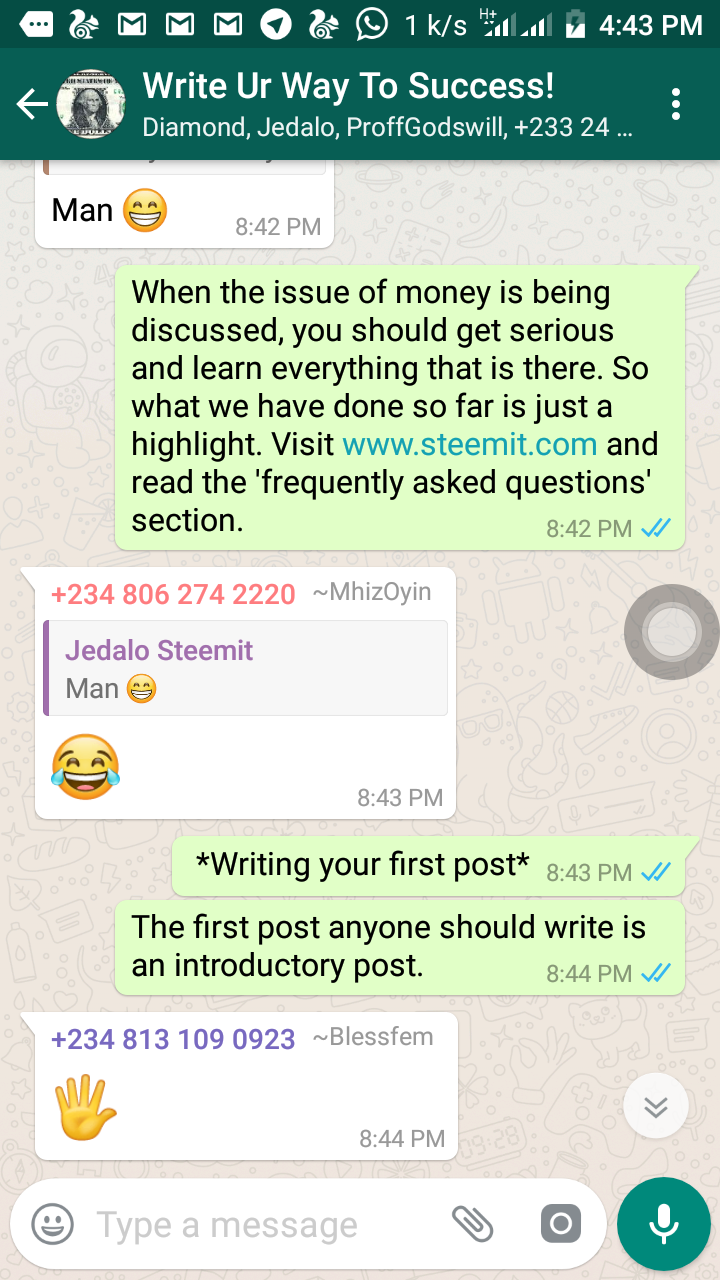The height and width of the screenshot is (1280, 720).
Task: Open the camera from the message bar
Action: coord(560,1223)
